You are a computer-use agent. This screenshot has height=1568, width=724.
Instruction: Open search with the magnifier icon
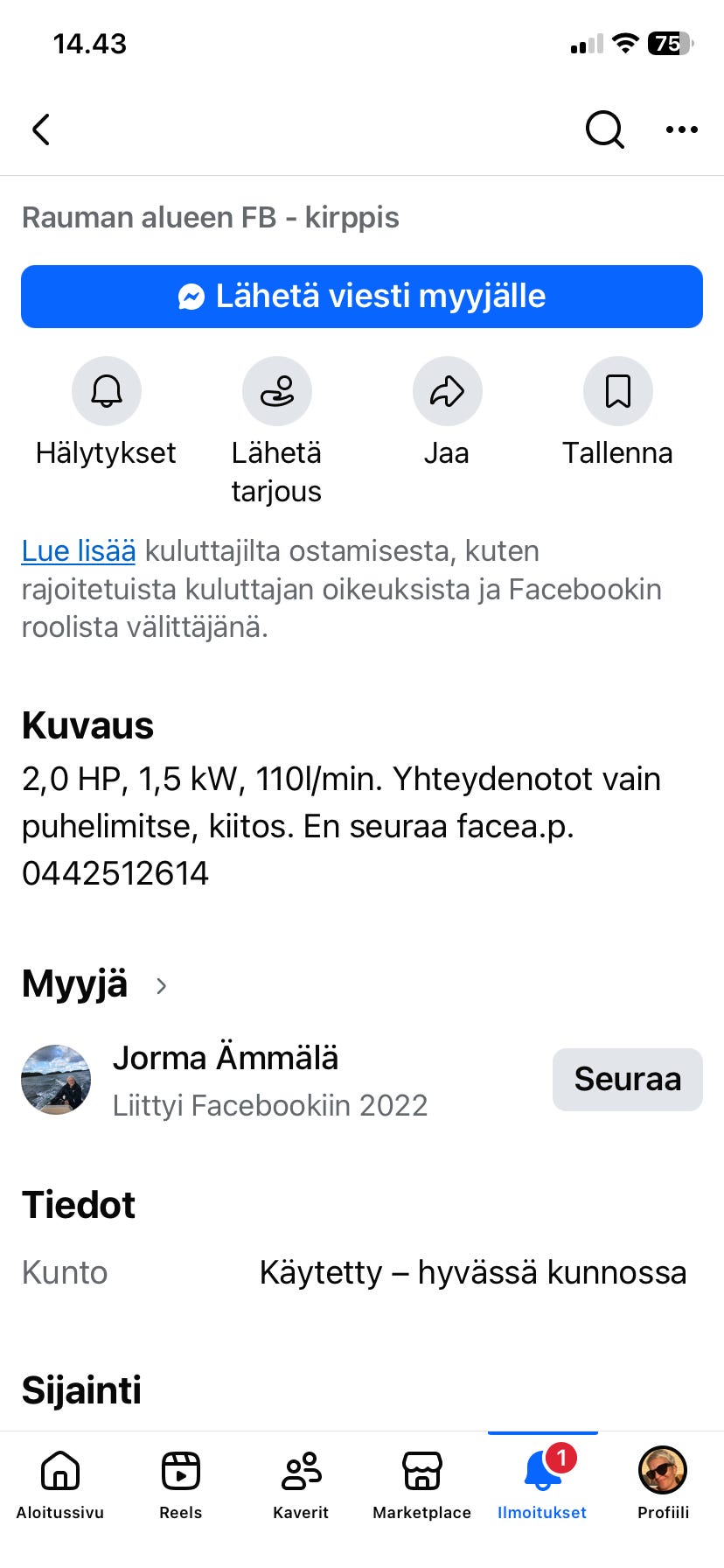604,129
